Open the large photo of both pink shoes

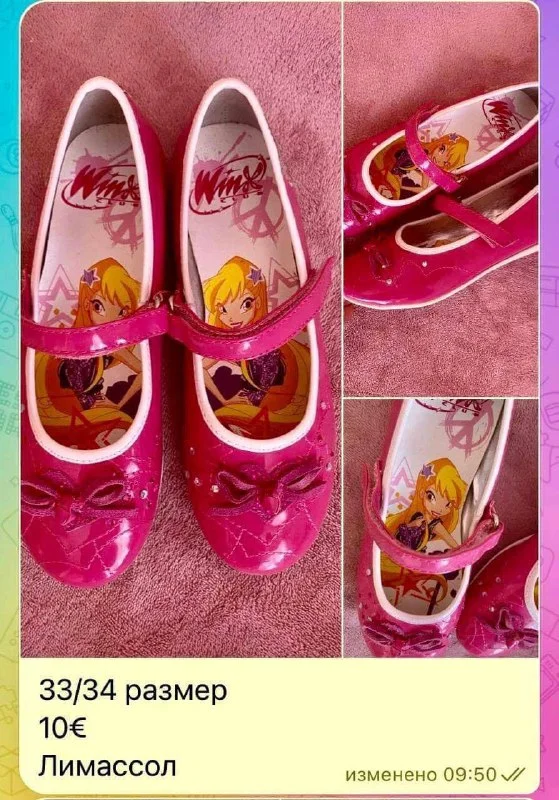(x=181, y=330)
